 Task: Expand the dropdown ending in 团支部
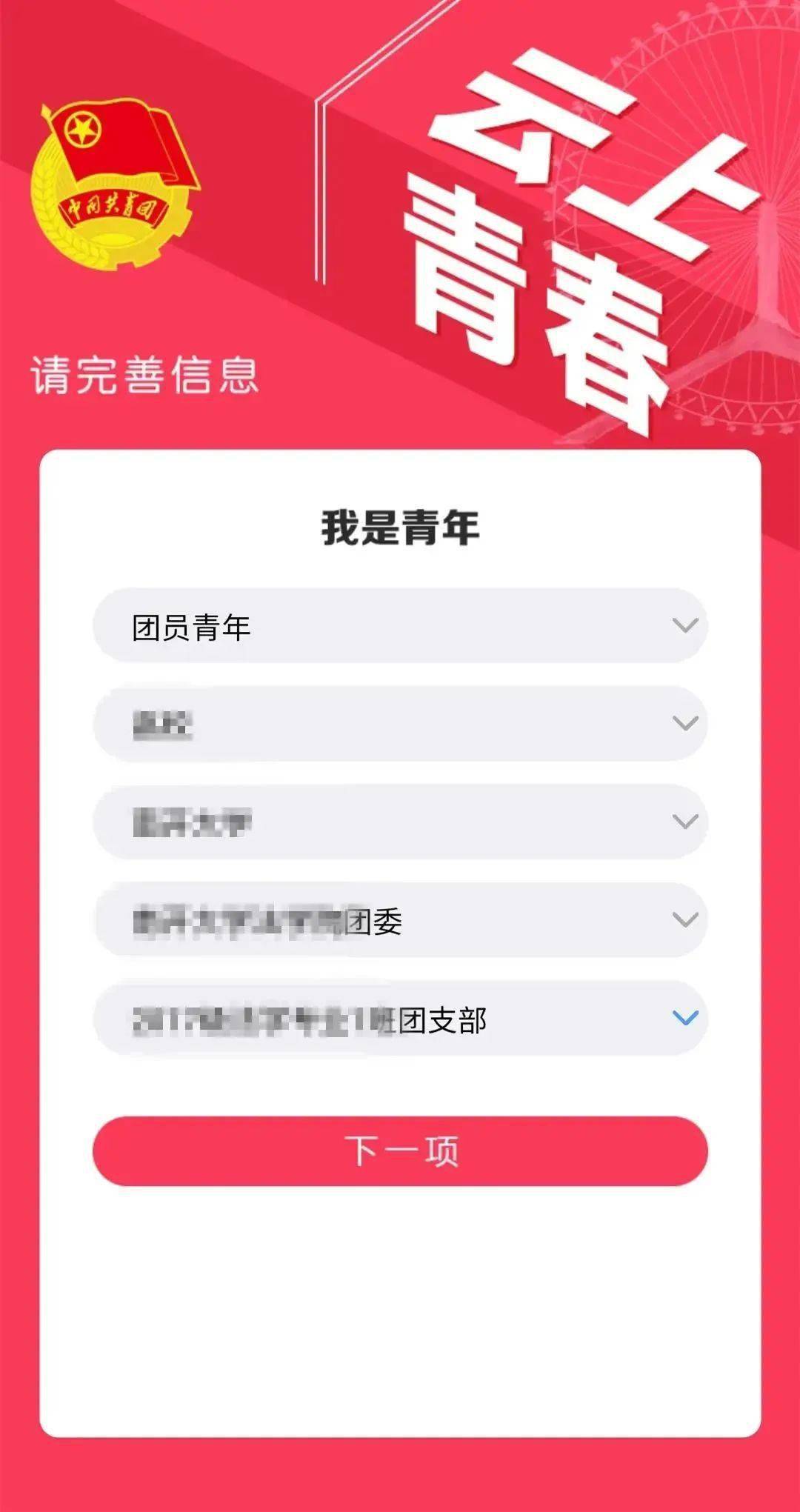(400, 1019)
